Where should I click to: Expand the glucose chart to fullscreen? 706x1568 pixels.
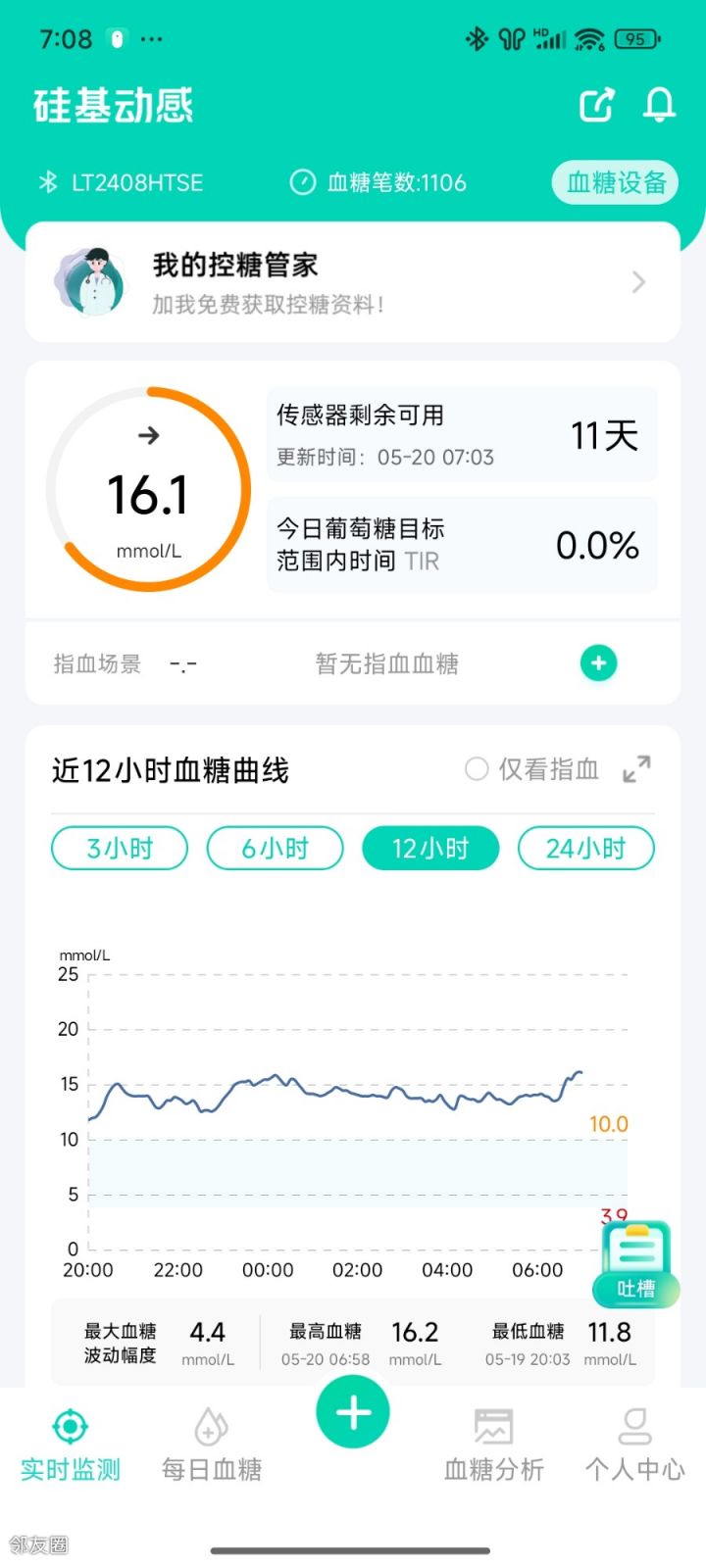point(636,769)
